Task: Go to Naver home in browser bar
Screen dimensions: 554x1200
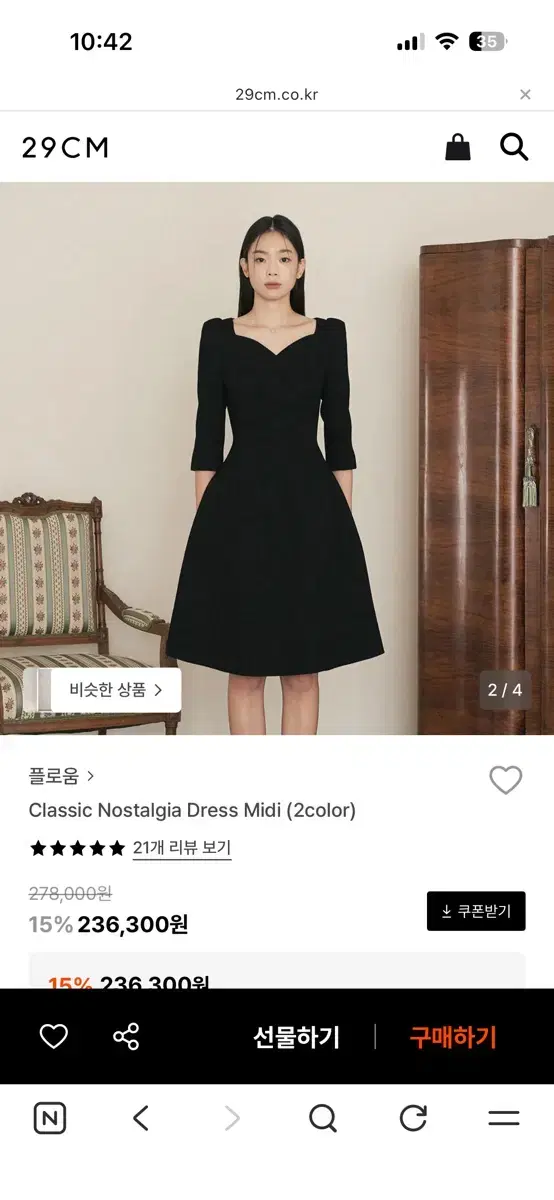Action: point(50,1118)
